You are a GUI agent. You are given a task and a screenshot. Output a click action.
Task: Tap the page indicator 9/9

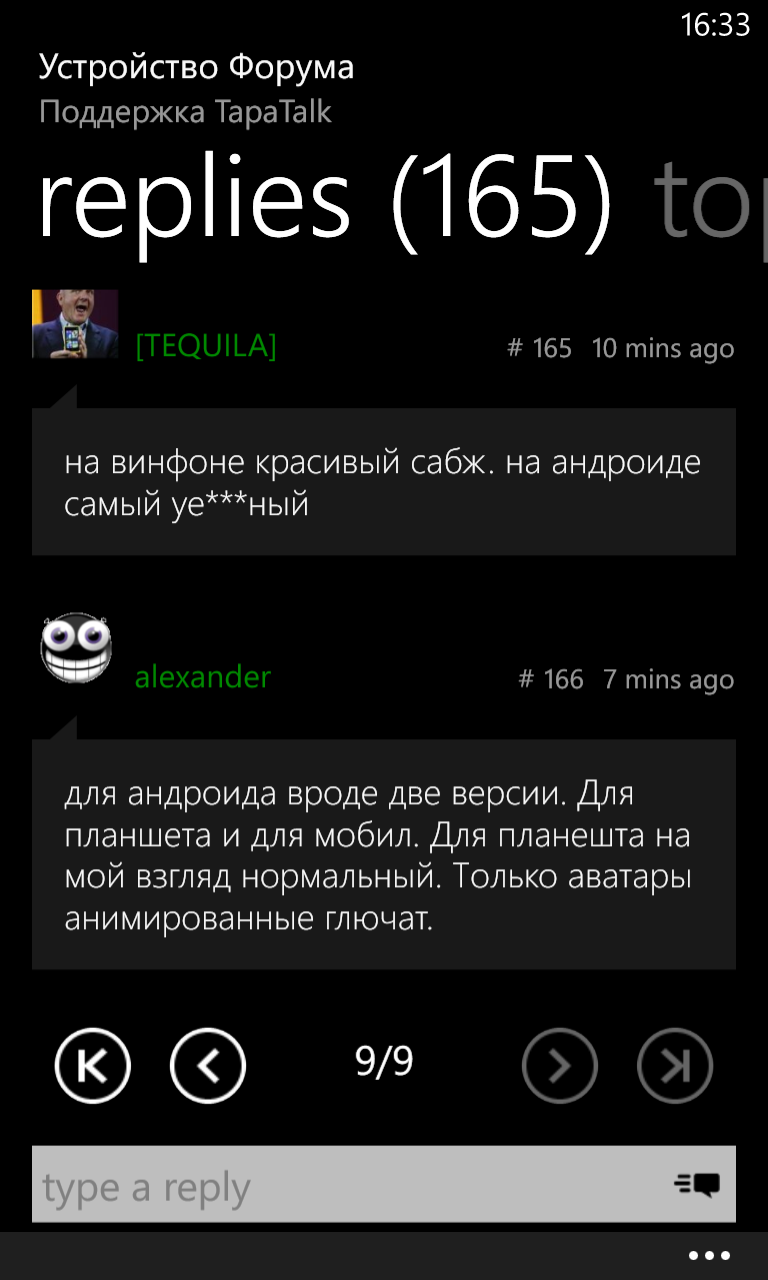coord(384,1061)
